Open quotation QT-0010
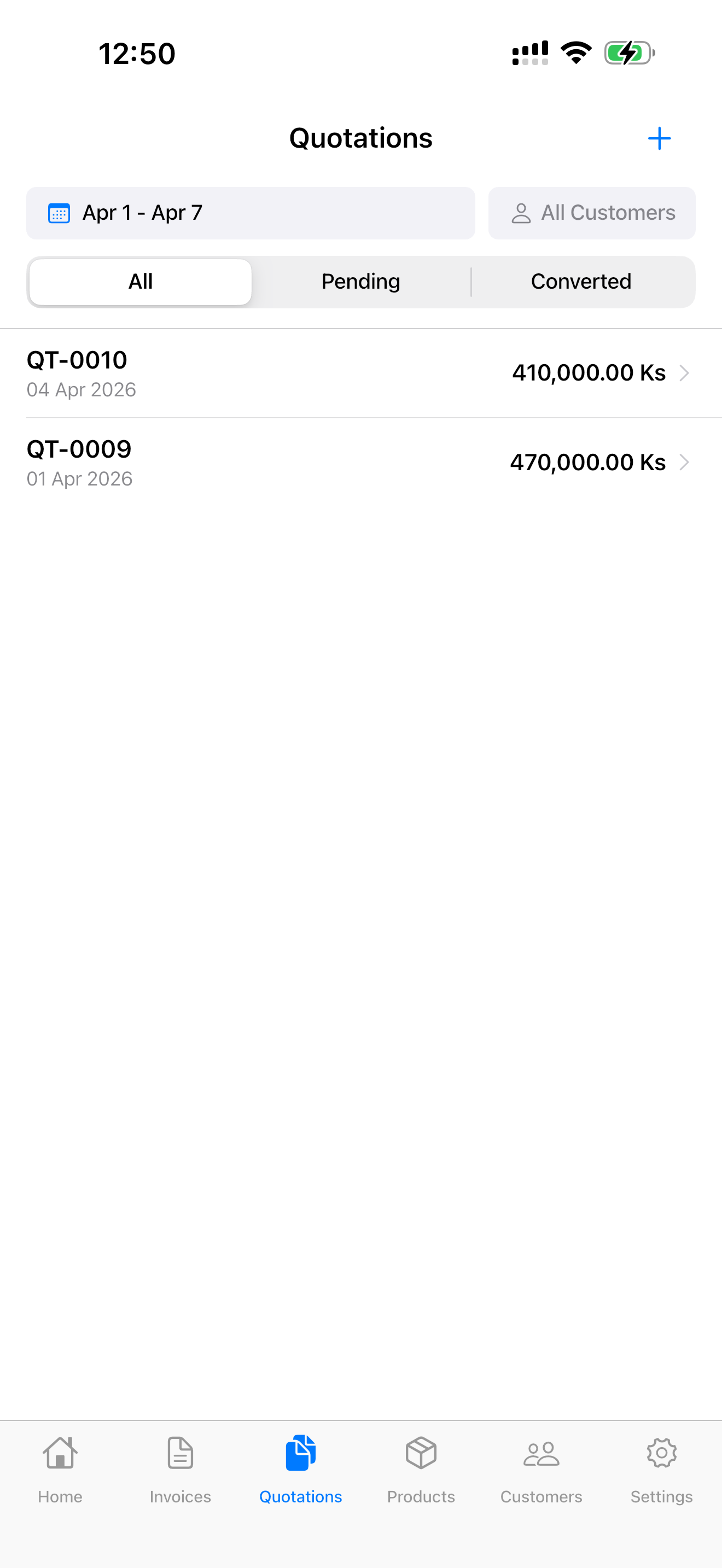This screenshot has width=722, height=1568. 360,373
